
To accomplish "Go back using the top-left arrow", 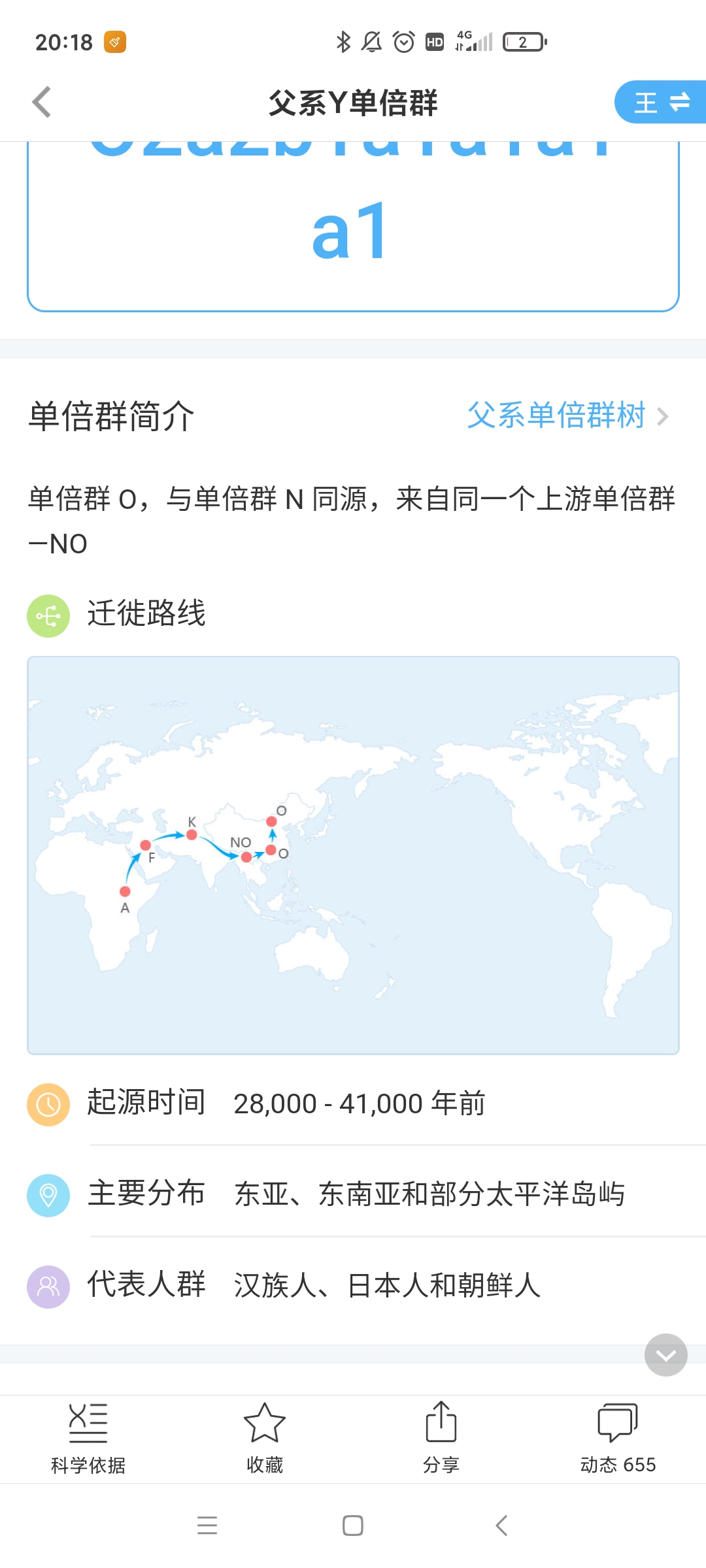I will [42, 103].
